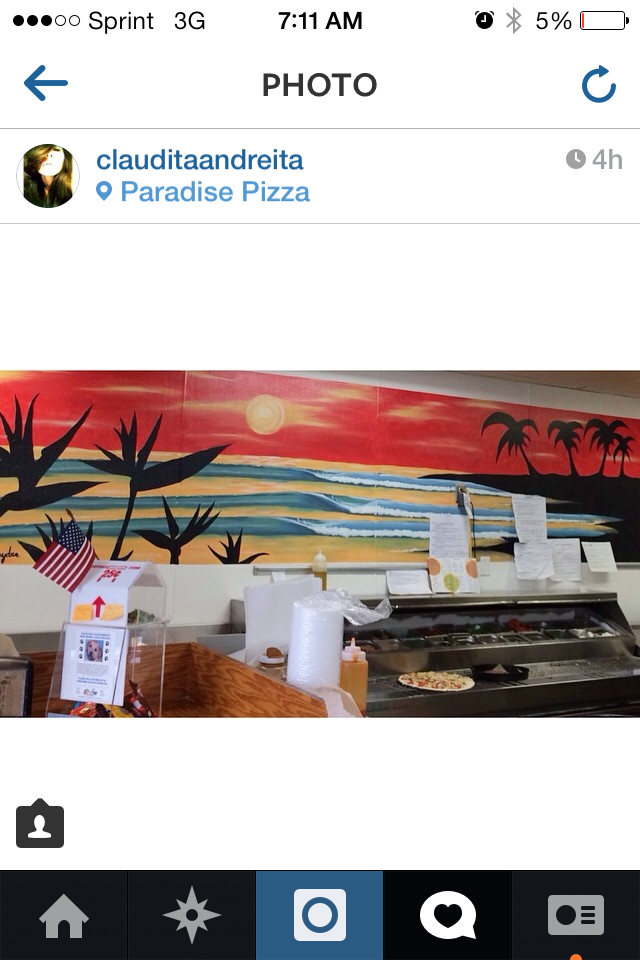Open clauditaandreita's profile picture
The height and width of the screenshot is (960, 640).
tap(47, 176)
